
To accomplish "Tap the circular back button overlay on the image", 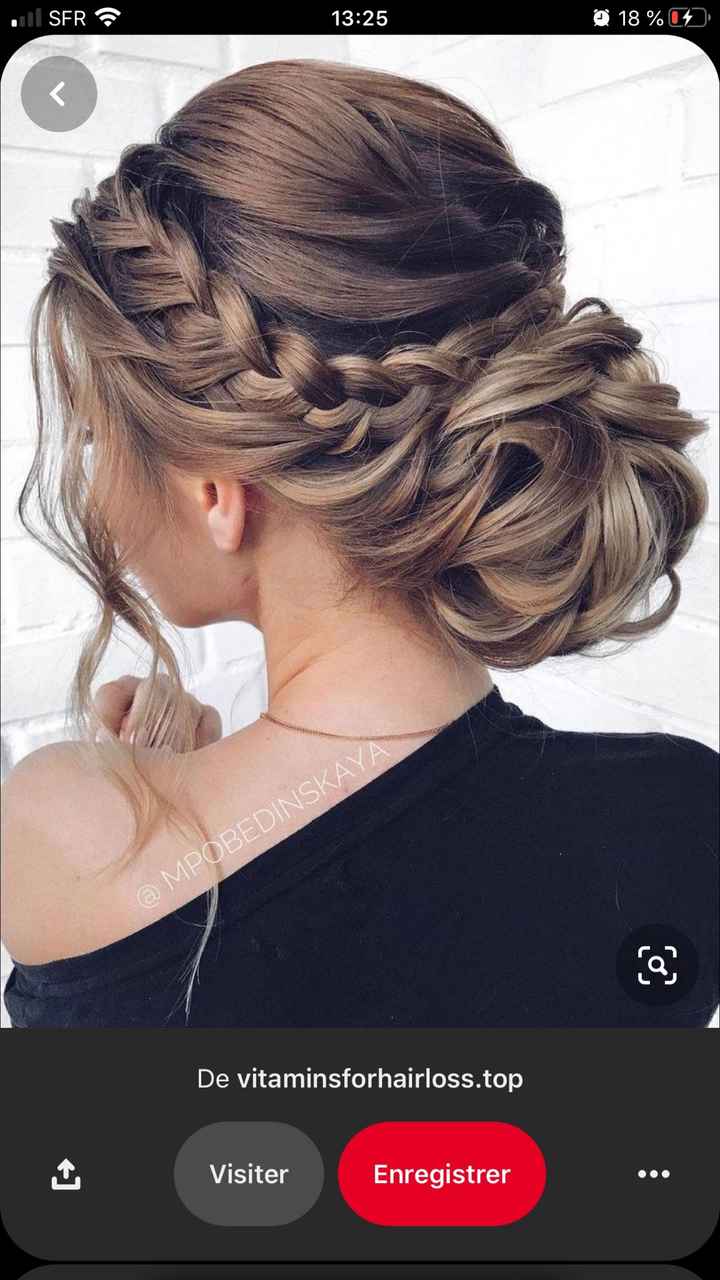I will 57,93.
